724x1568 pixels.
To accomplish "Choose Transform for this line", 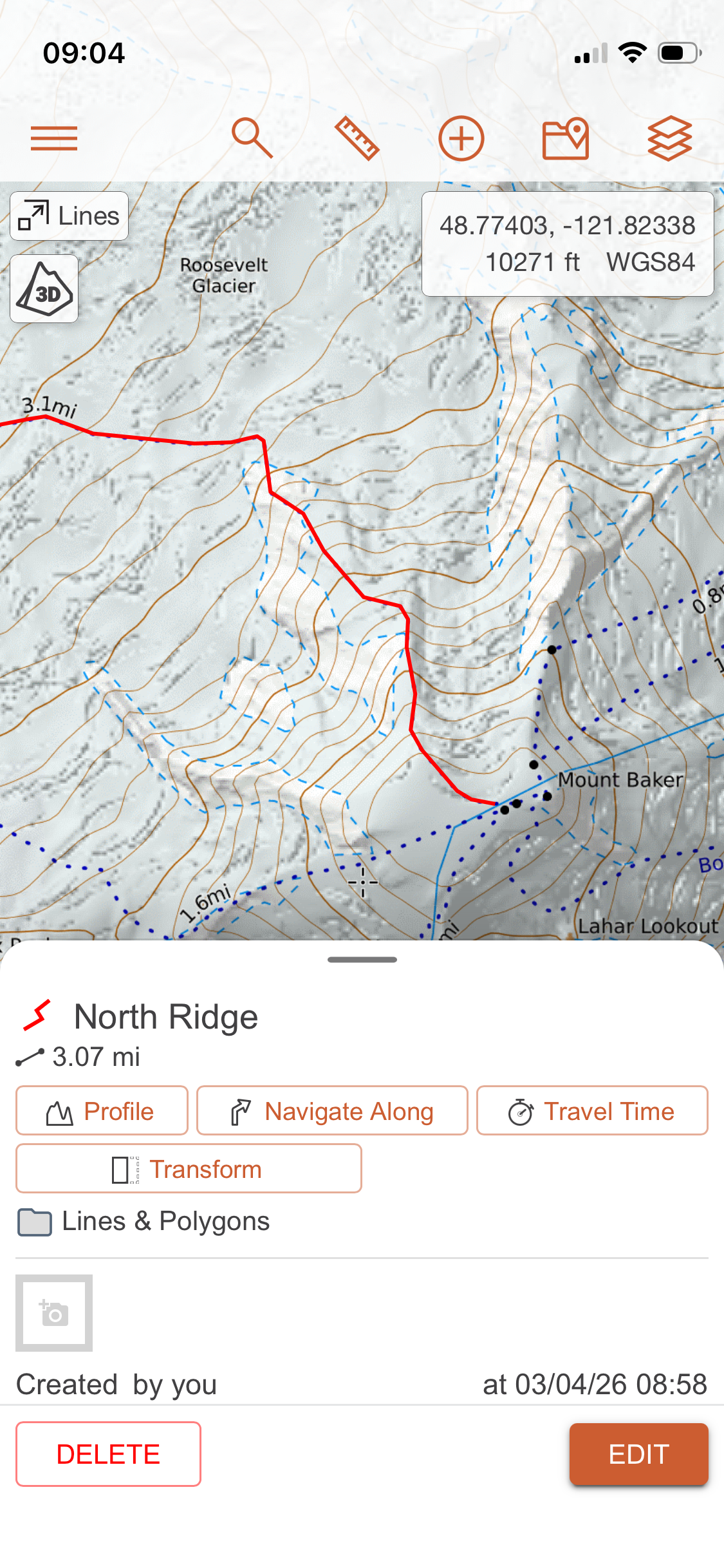I will click(x=189, y=1168).
